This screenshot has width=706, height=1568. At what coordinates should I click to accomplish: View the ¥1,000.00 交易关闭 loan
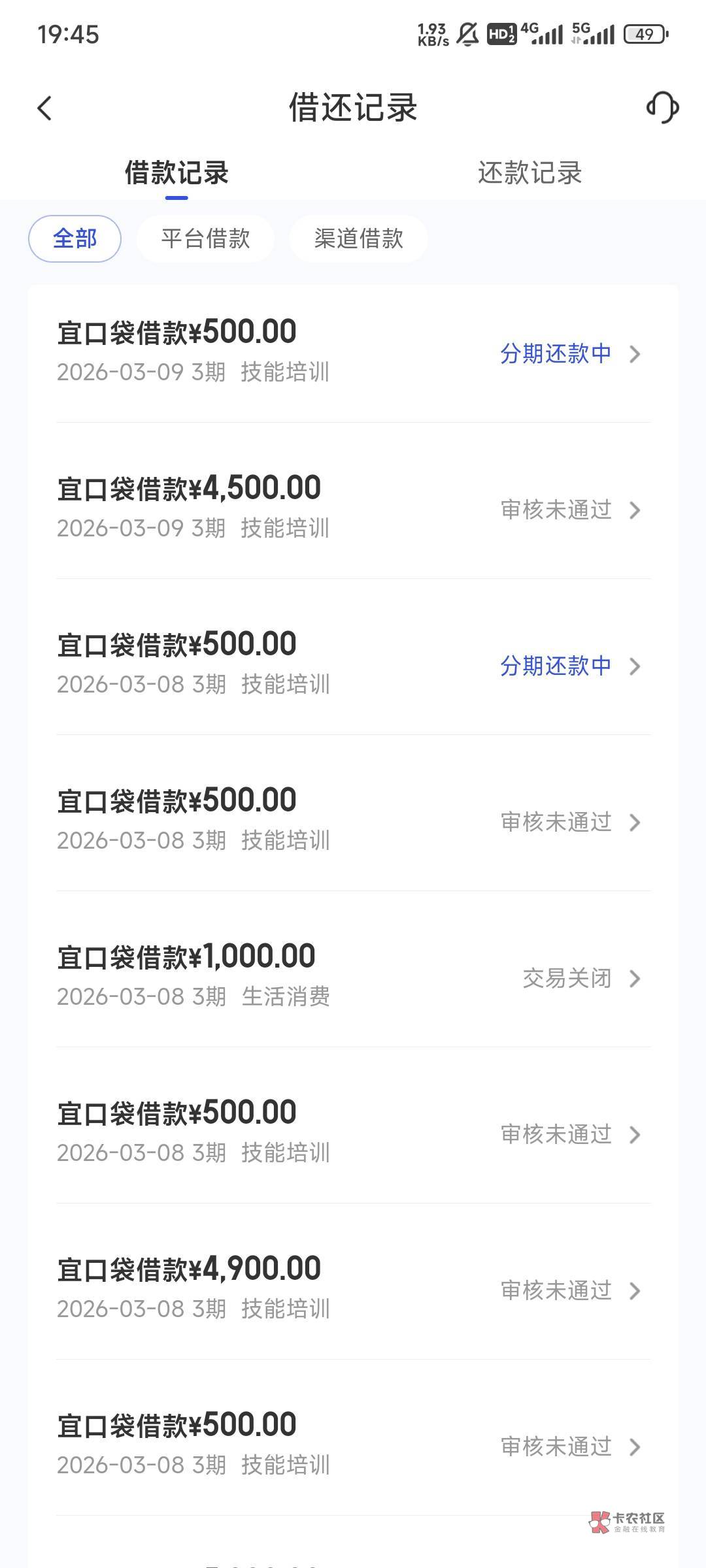click(353, 977)
